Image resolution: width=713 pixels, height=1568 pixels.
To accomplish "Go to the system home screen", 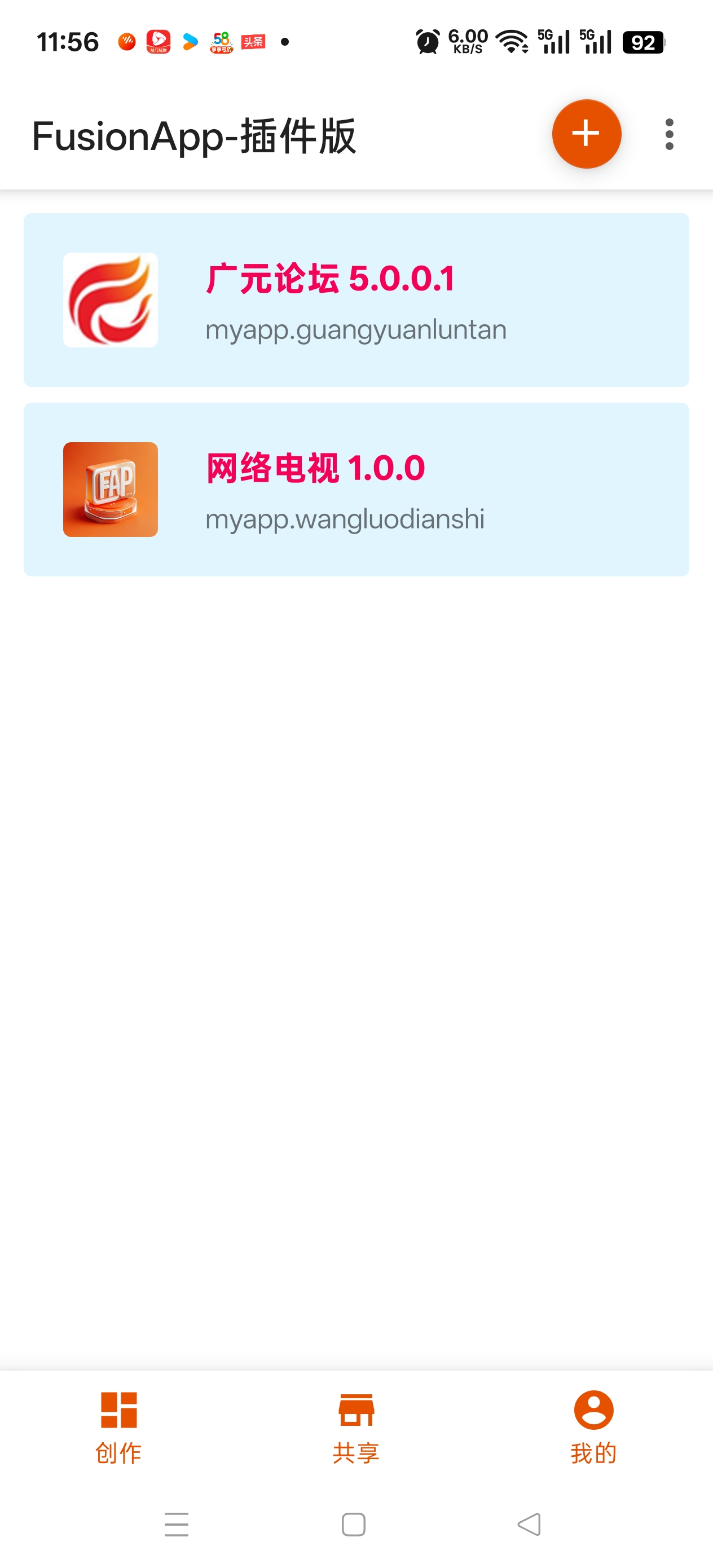I will point(354,1525).
